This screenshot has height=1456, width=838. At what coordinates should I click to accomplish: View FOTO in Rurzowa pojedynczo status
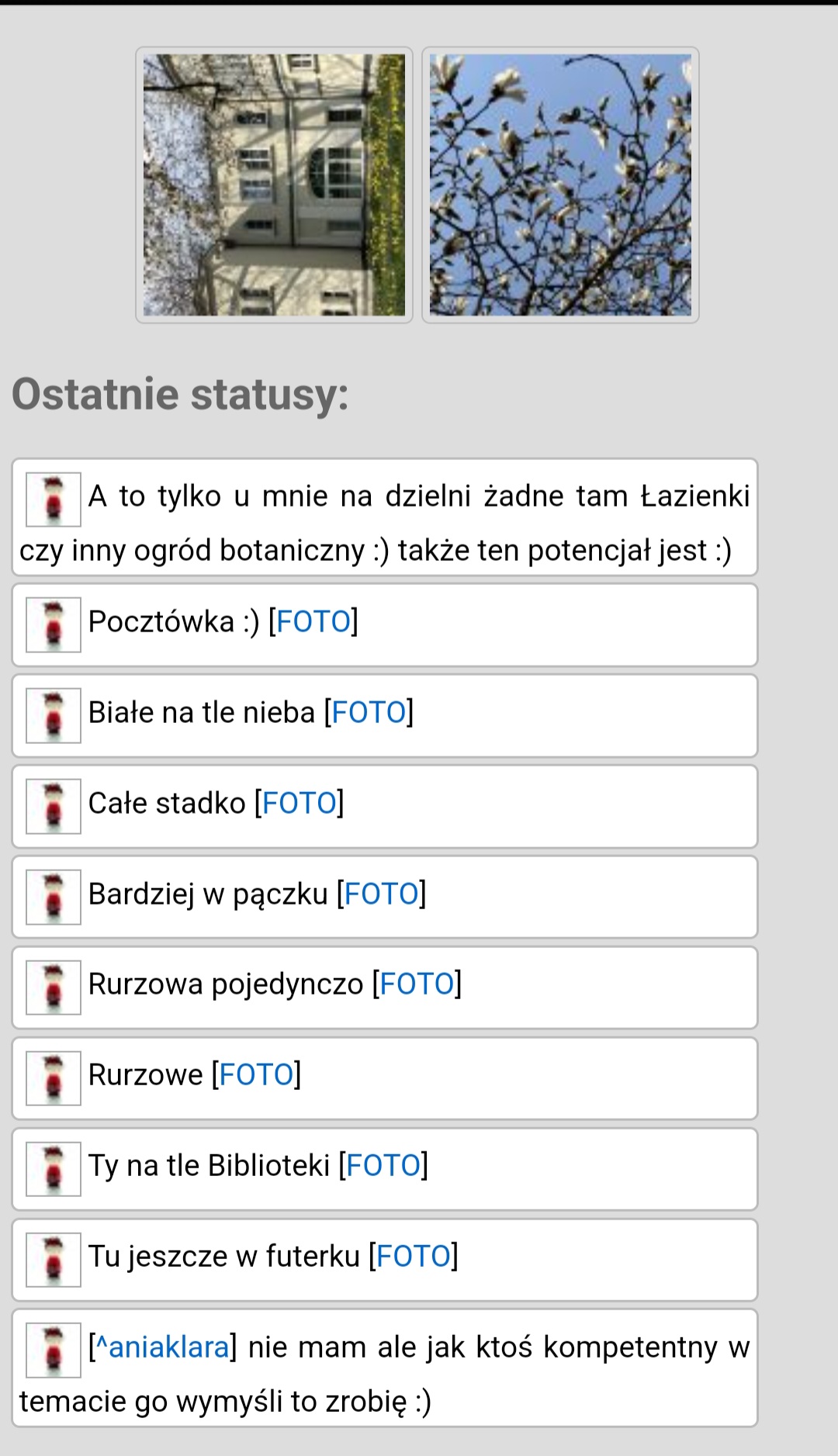point(417,984)
